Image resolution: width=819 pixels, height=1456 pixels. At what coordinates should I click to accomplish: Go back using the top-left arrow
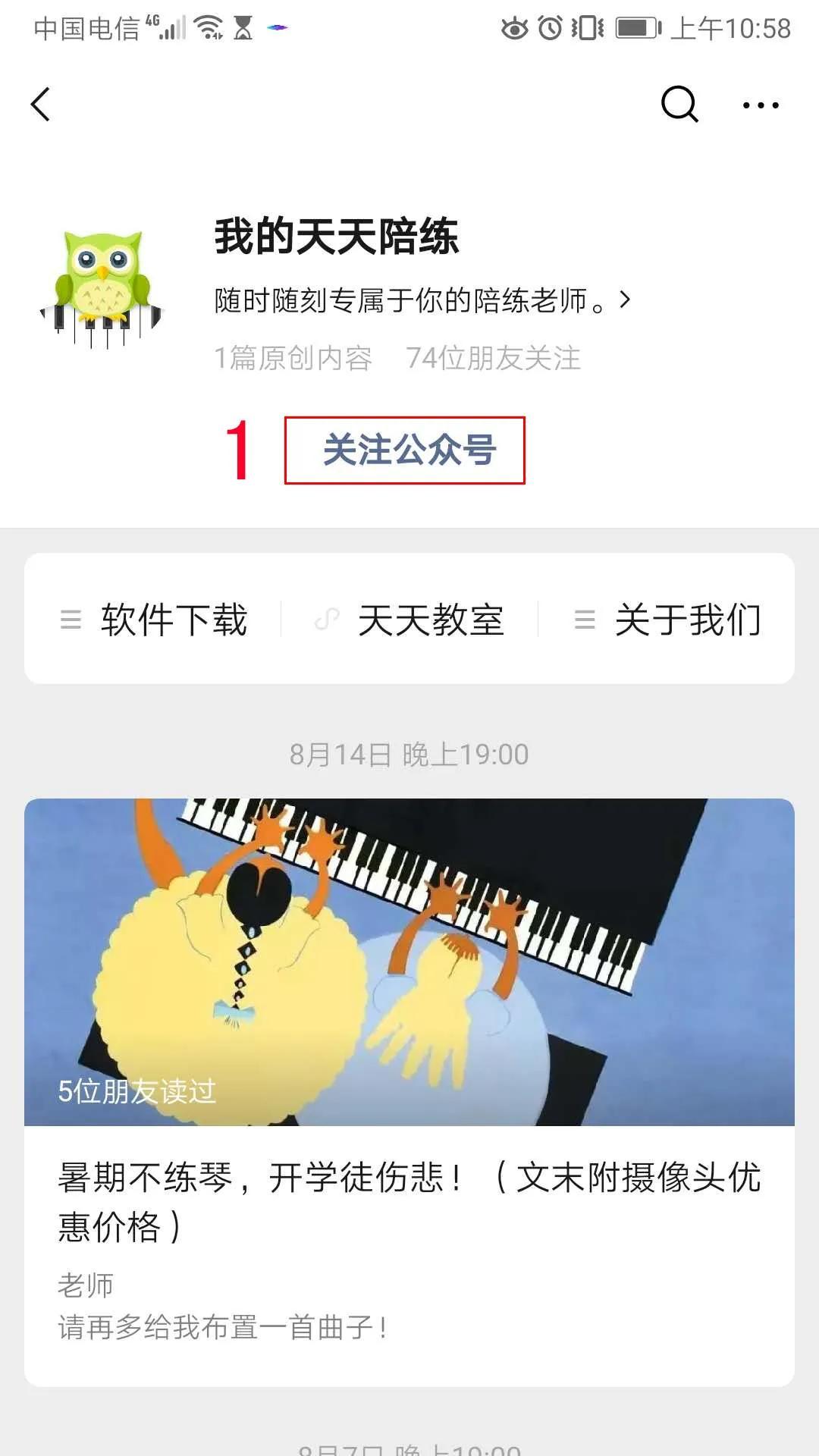(41, 104)
